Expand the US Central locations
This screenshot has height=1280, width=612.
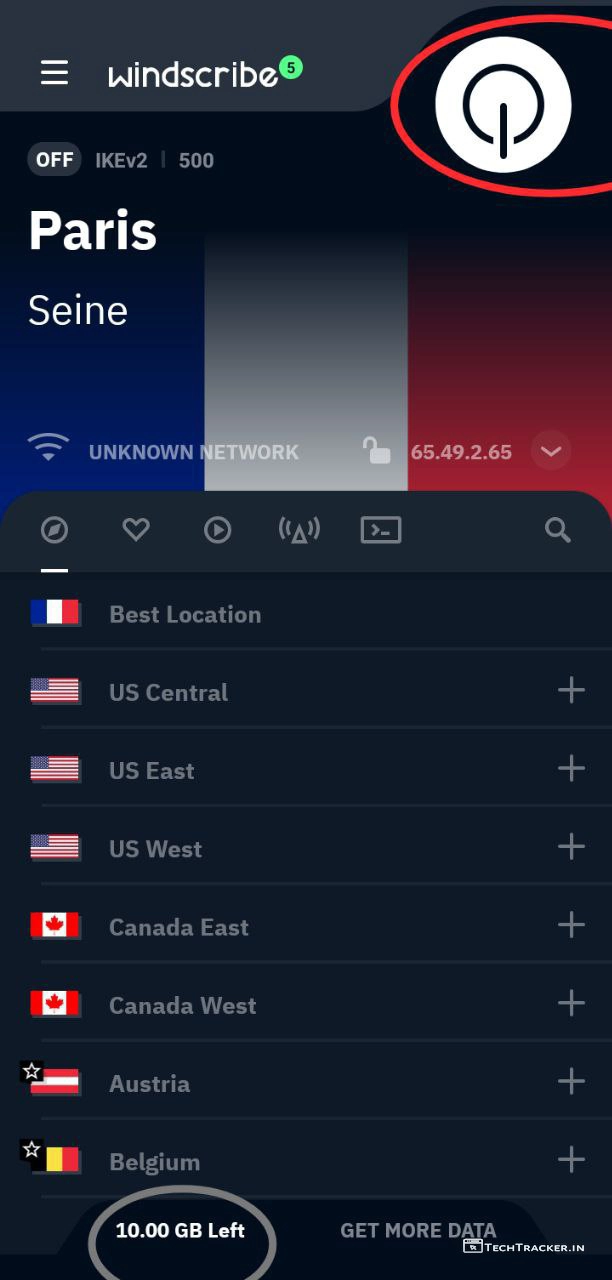click(570, 691)
